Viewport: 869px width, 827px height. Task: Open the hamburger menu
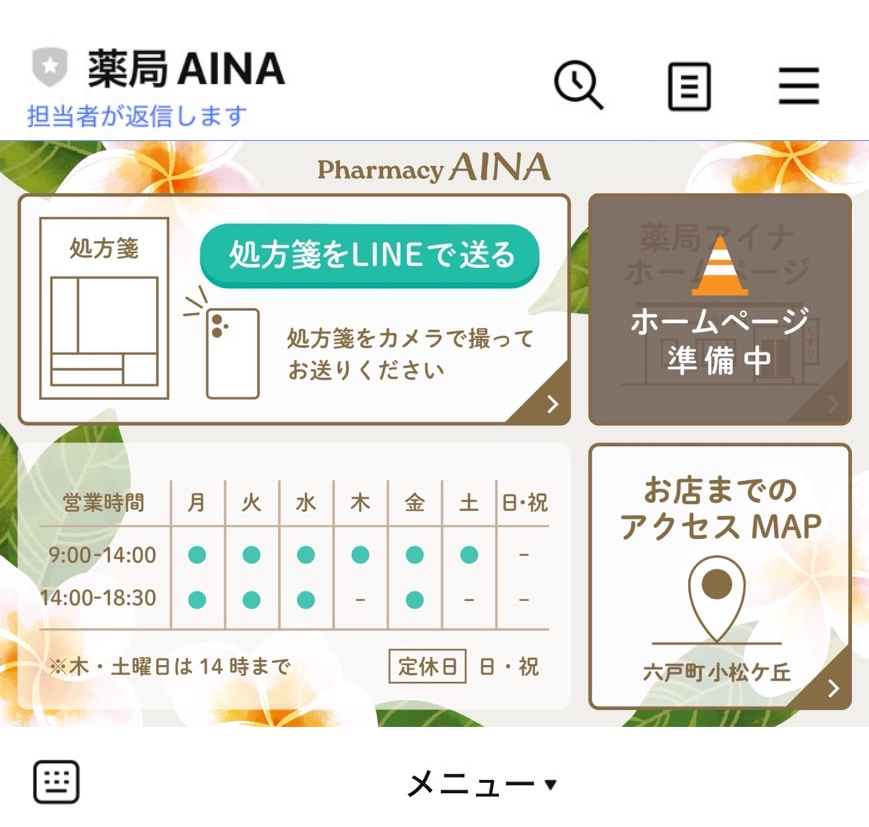(x=798, y=86)
